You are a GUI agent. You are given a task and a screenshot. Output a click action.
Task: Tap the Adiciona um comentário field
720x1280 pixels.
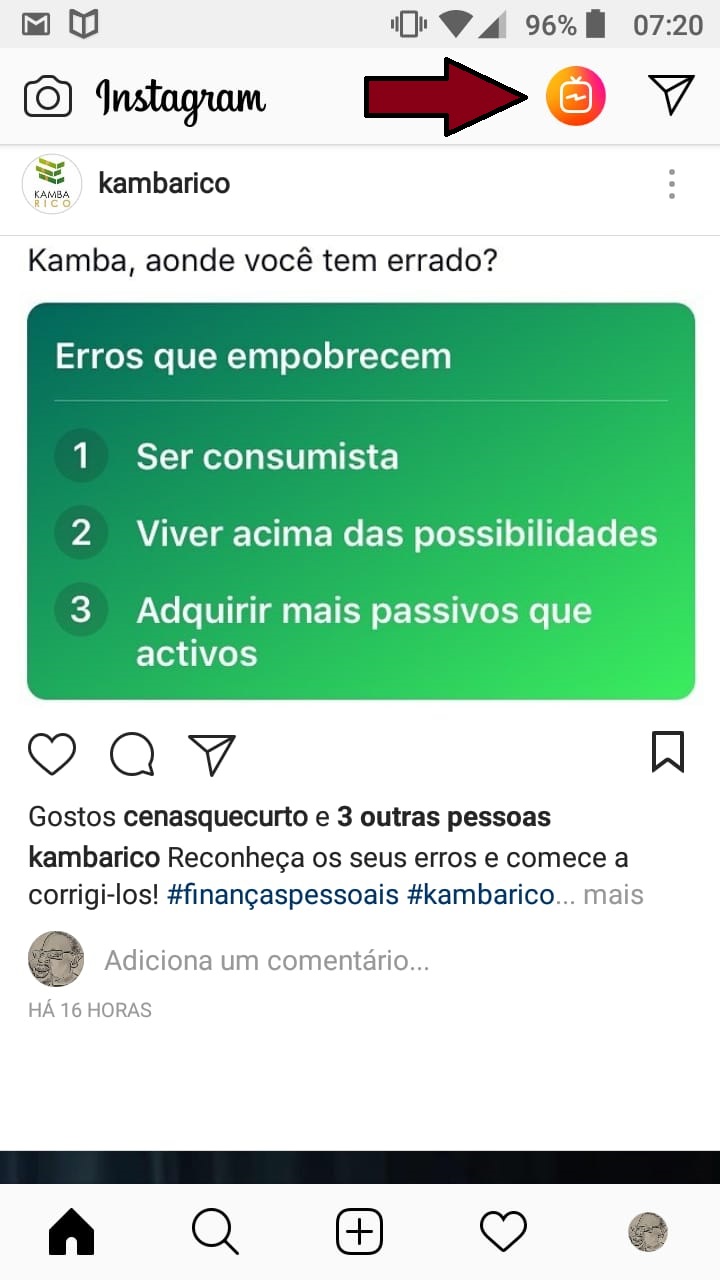pos(267,961)
